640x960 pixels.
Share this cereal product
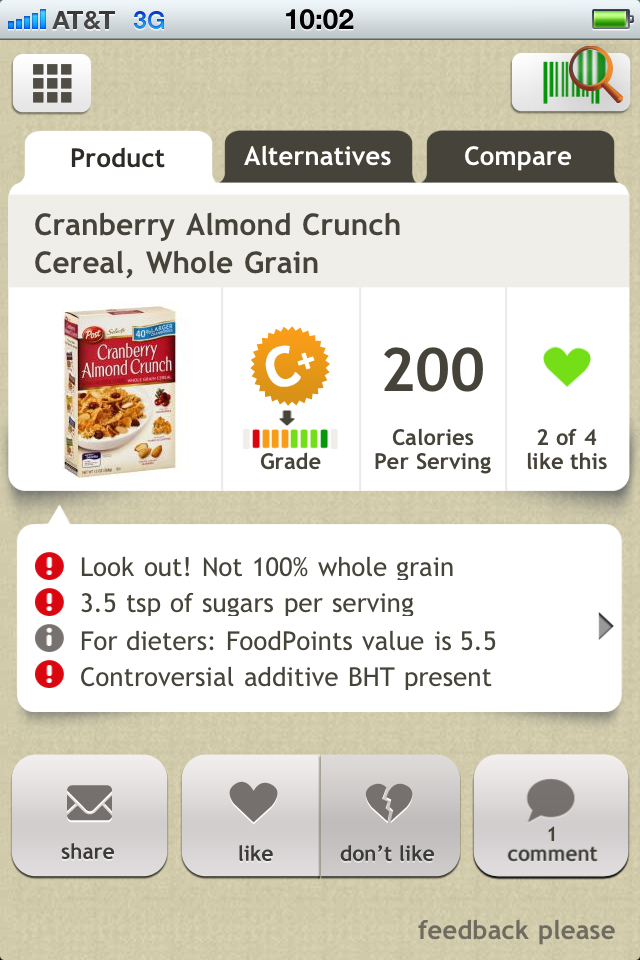click(x=88, y=816)
